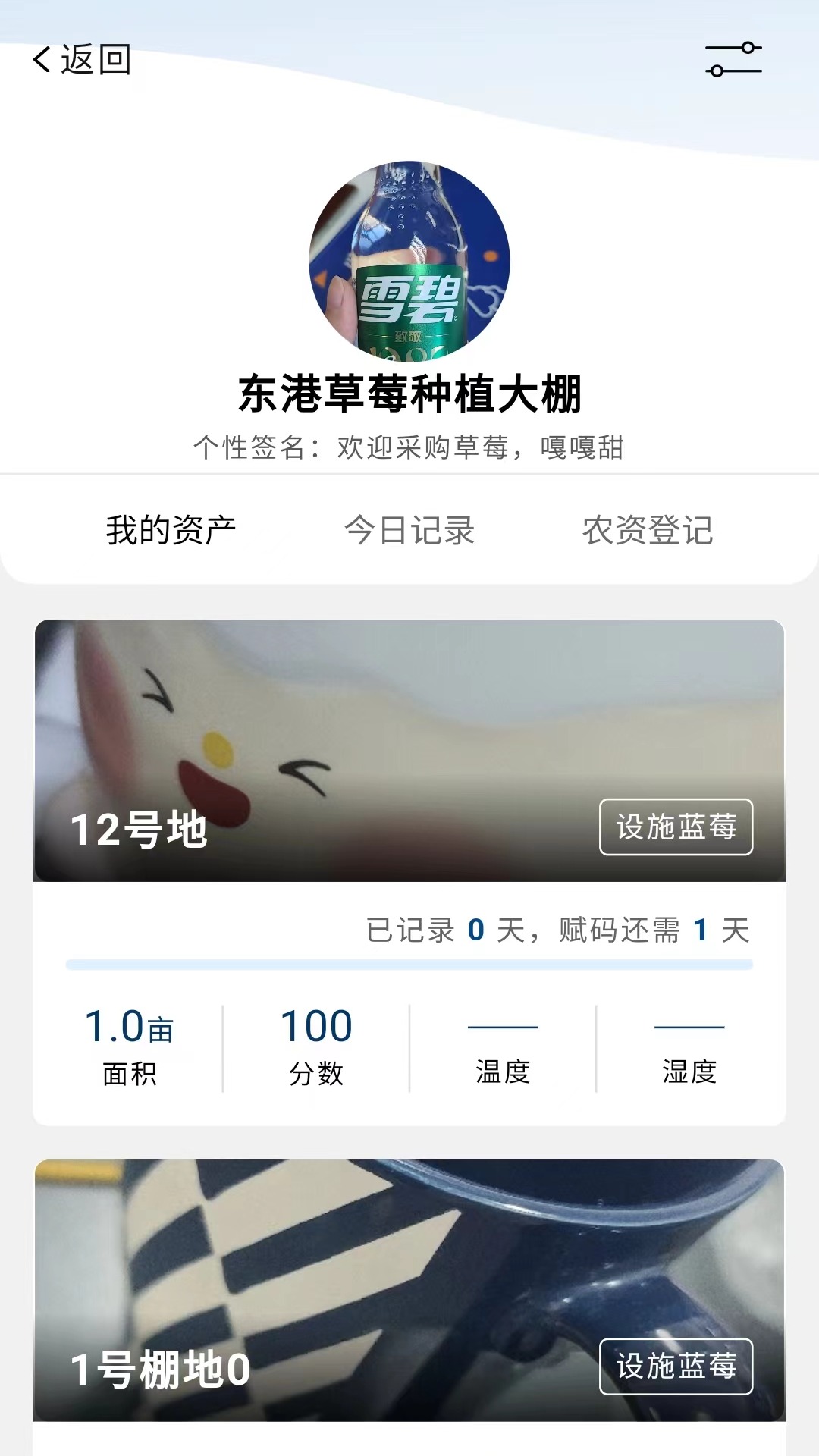
Task: Tap the 温度 placeholder value
Action: click(x=500, y=1028)
